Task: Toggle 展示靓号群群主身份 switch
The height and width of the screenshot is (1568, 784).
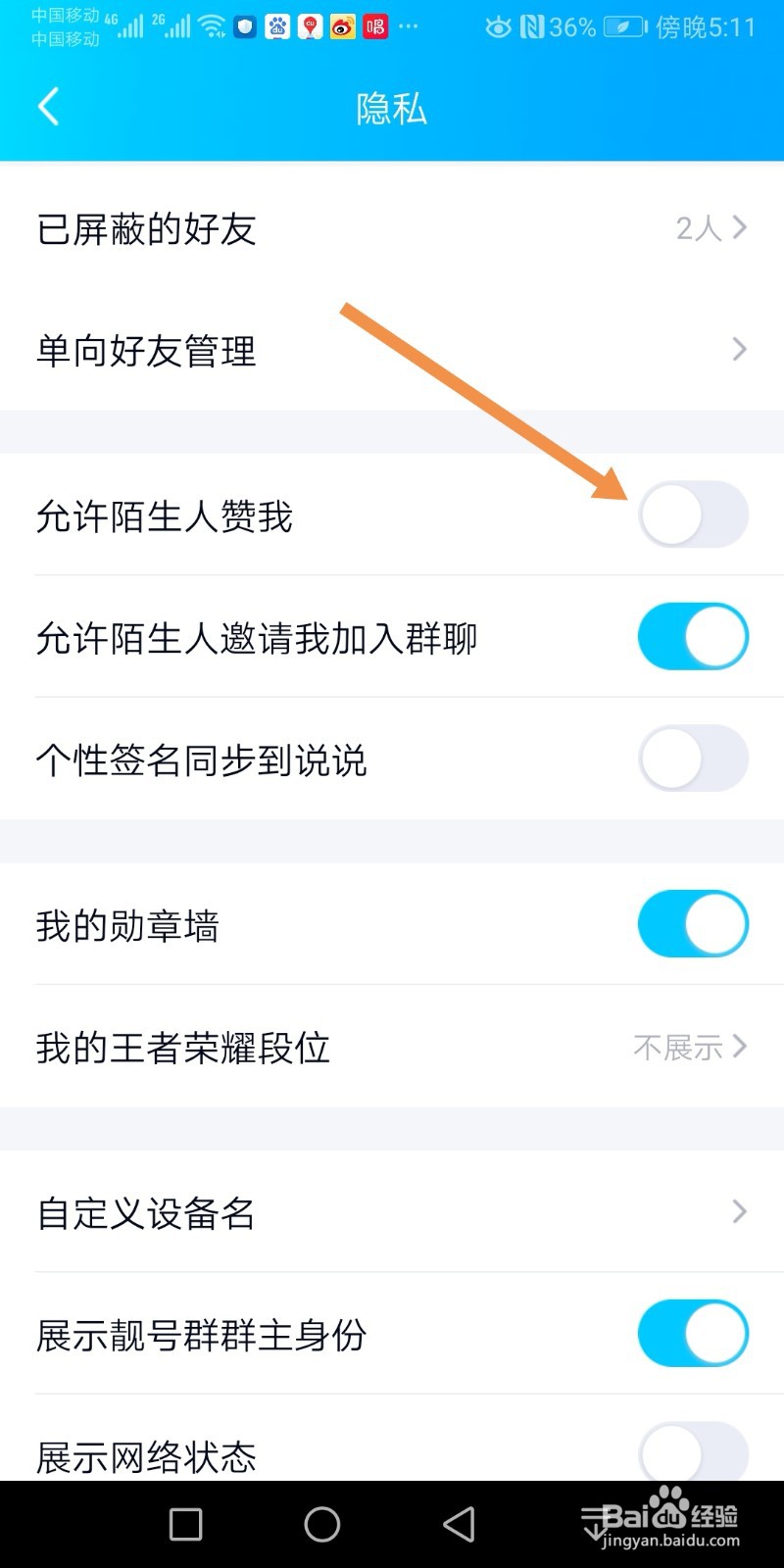Action: (x=693, y=1332)
